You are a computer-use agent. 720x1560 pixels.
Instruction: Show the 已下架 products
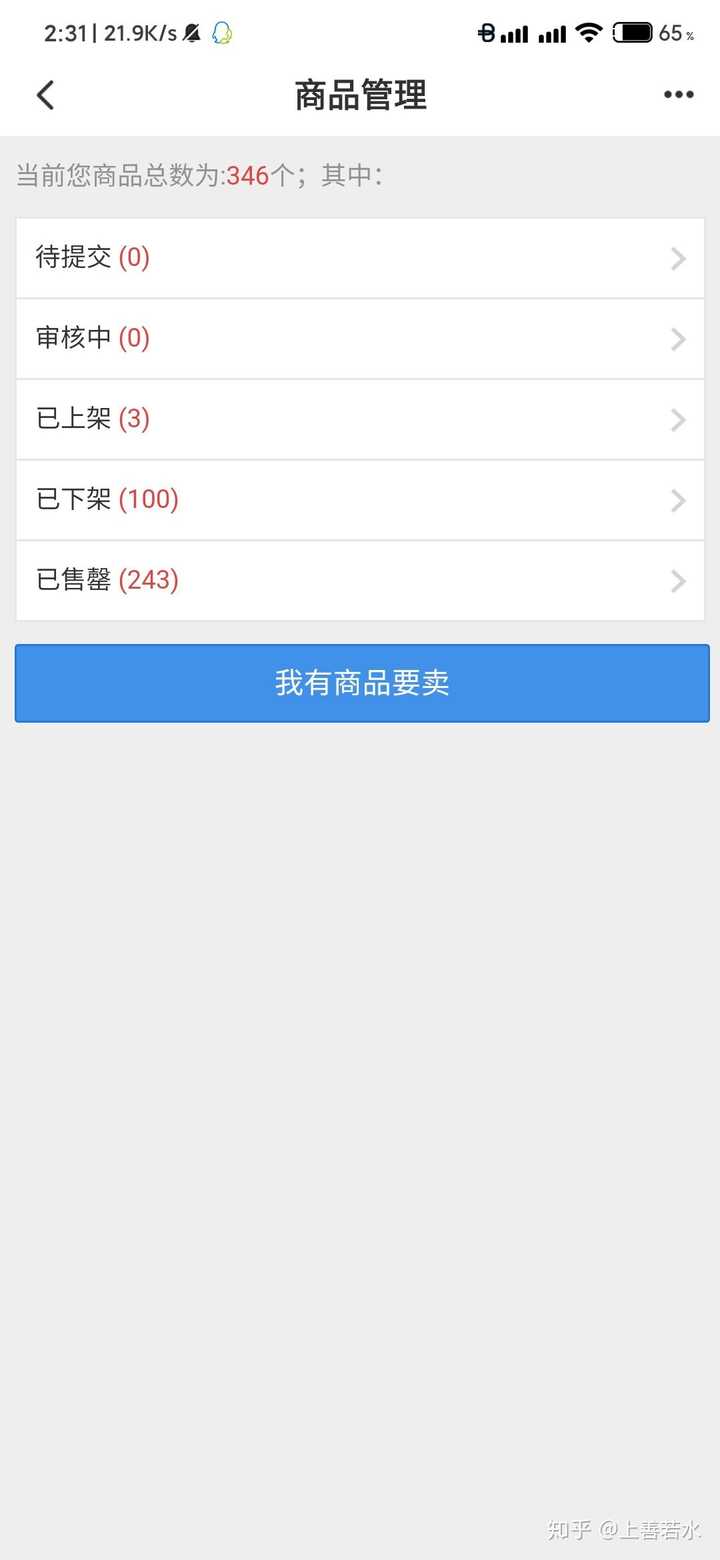tap(360, 500)
